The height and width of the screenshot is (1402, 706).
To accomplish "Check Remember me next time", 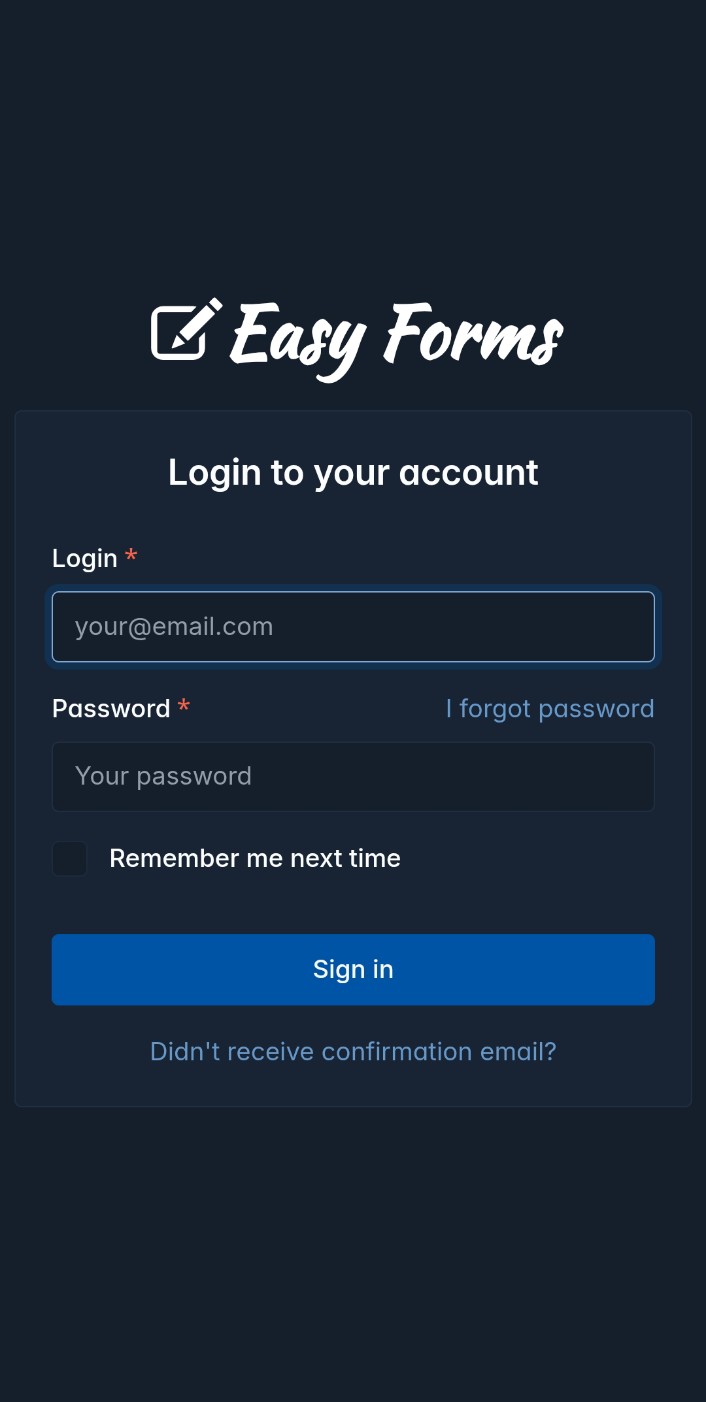I will [70, 859].
